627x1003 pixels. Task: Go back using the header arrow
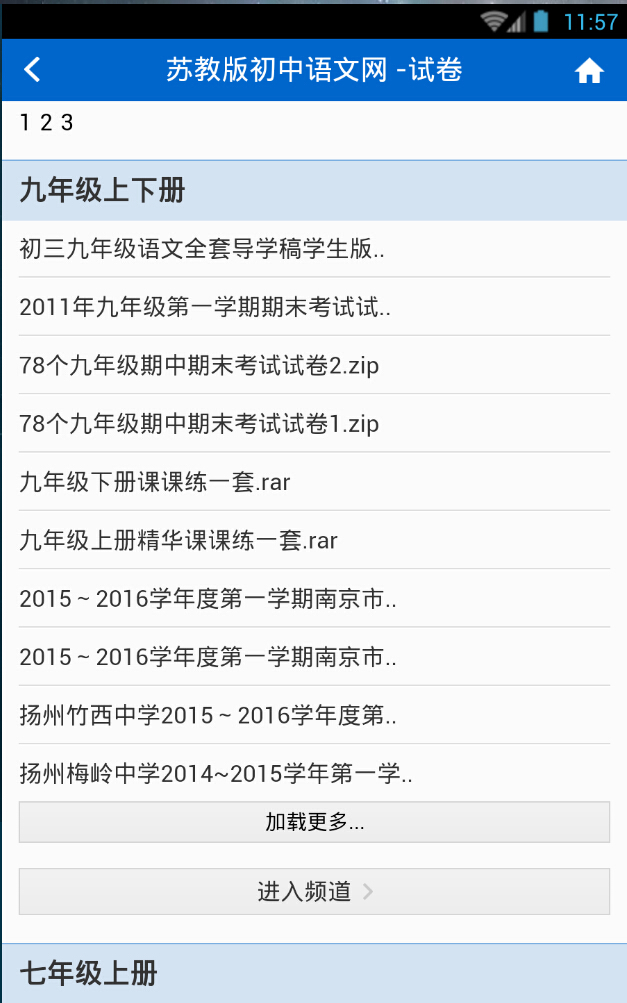(33, 70)
